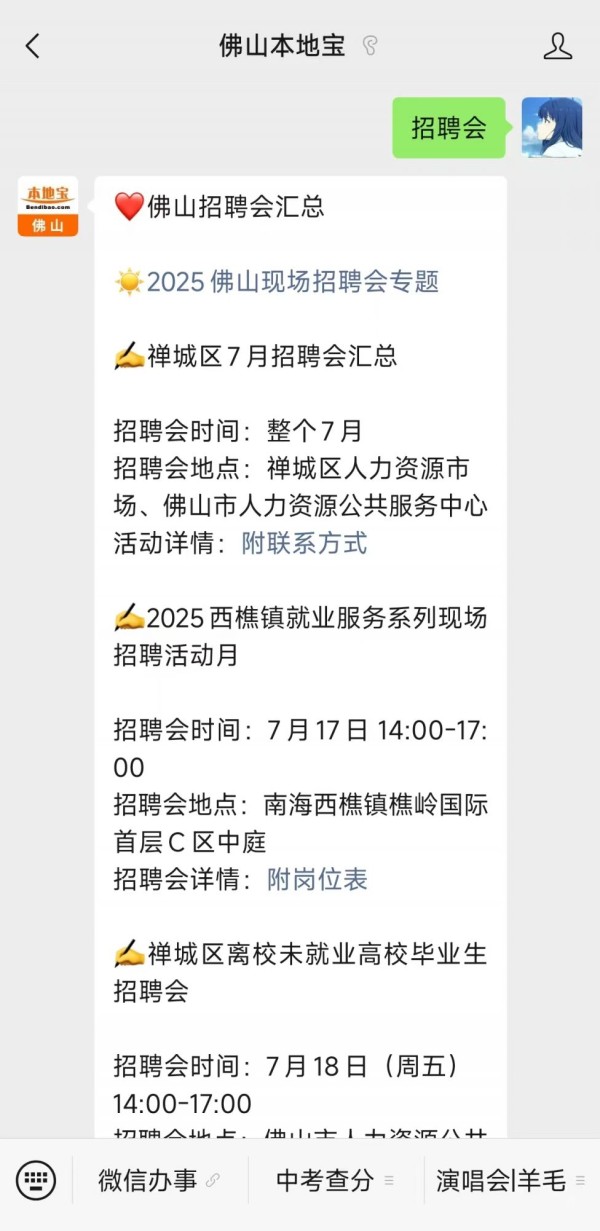600x1231 pixels.
Task: Tap the 本地宝 account avatar
Action: tap(47, 207)
